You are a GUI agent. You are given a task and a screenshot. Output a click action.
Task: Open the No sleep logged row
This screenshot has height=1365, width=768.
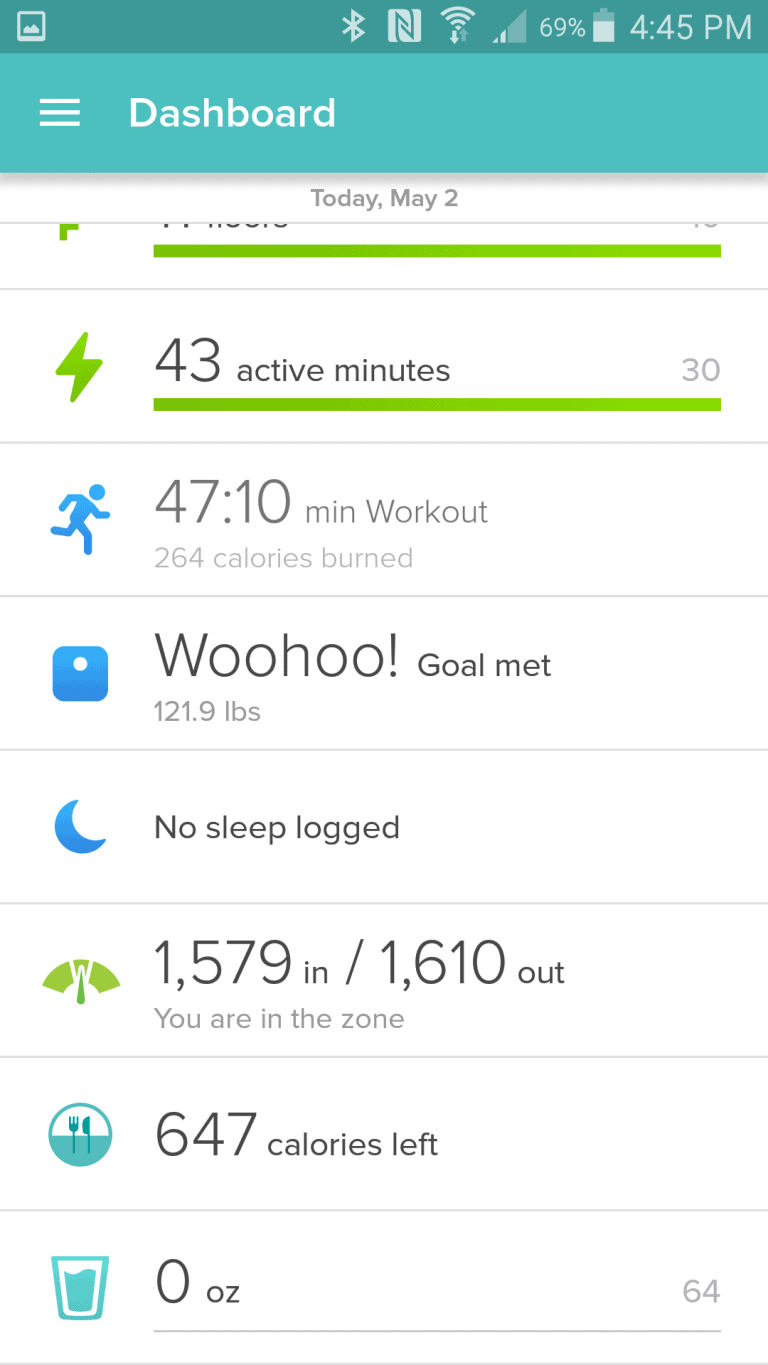384,827
